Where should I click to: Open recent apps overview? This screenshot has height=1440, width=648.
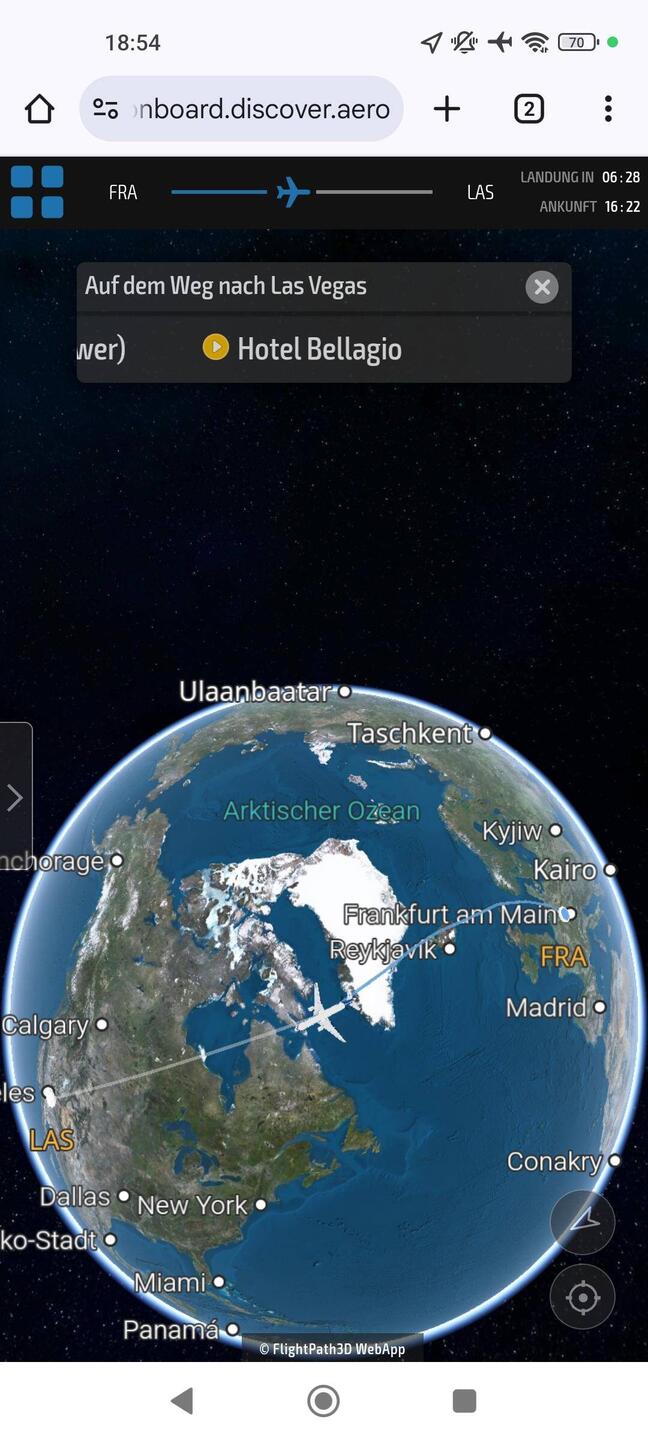click(464, 1400)
